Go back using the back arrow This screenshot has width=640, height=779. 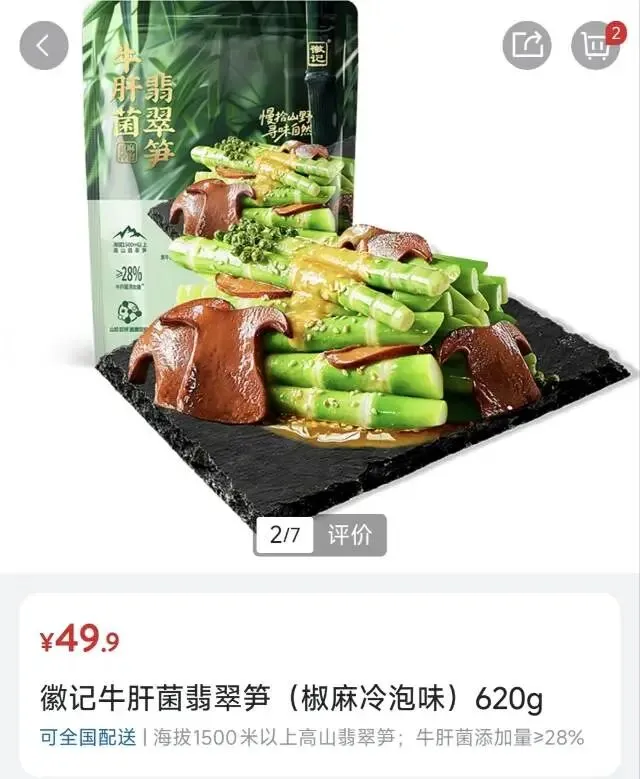[x=44, y=46]
